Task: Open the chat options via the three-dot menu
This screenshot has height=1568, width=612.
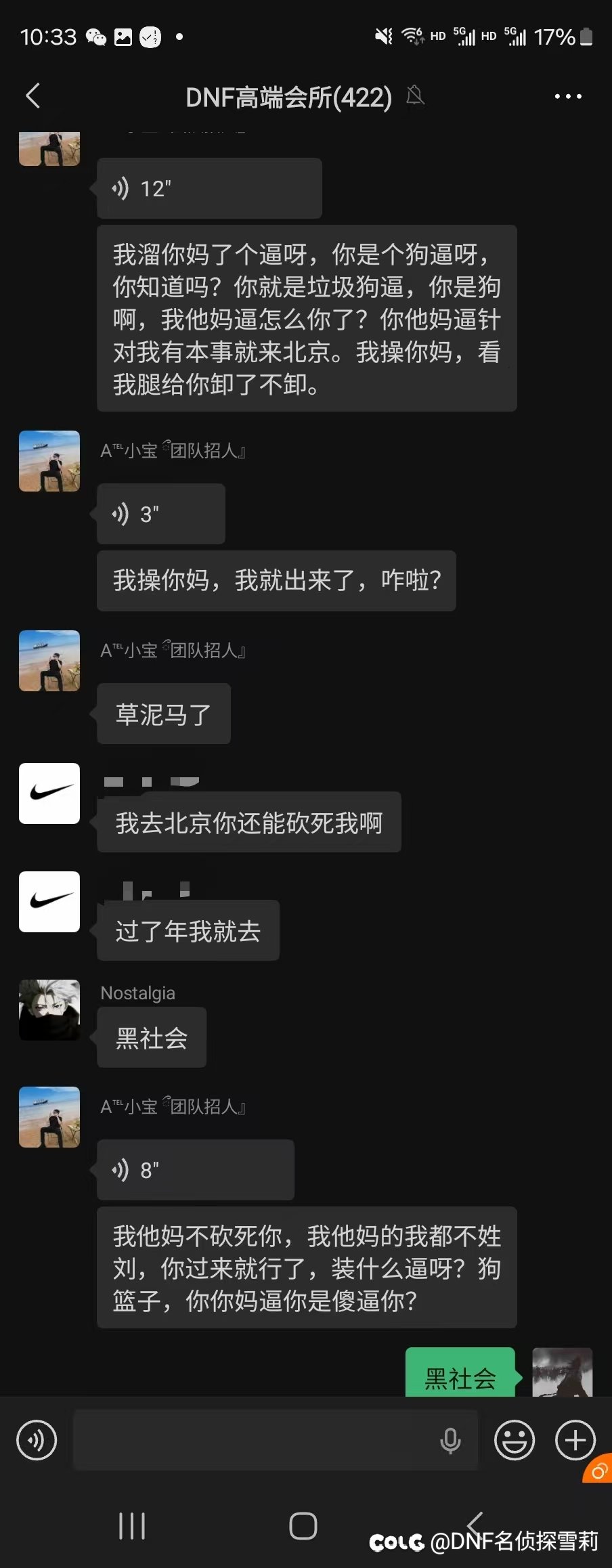Action: (567, 96)
